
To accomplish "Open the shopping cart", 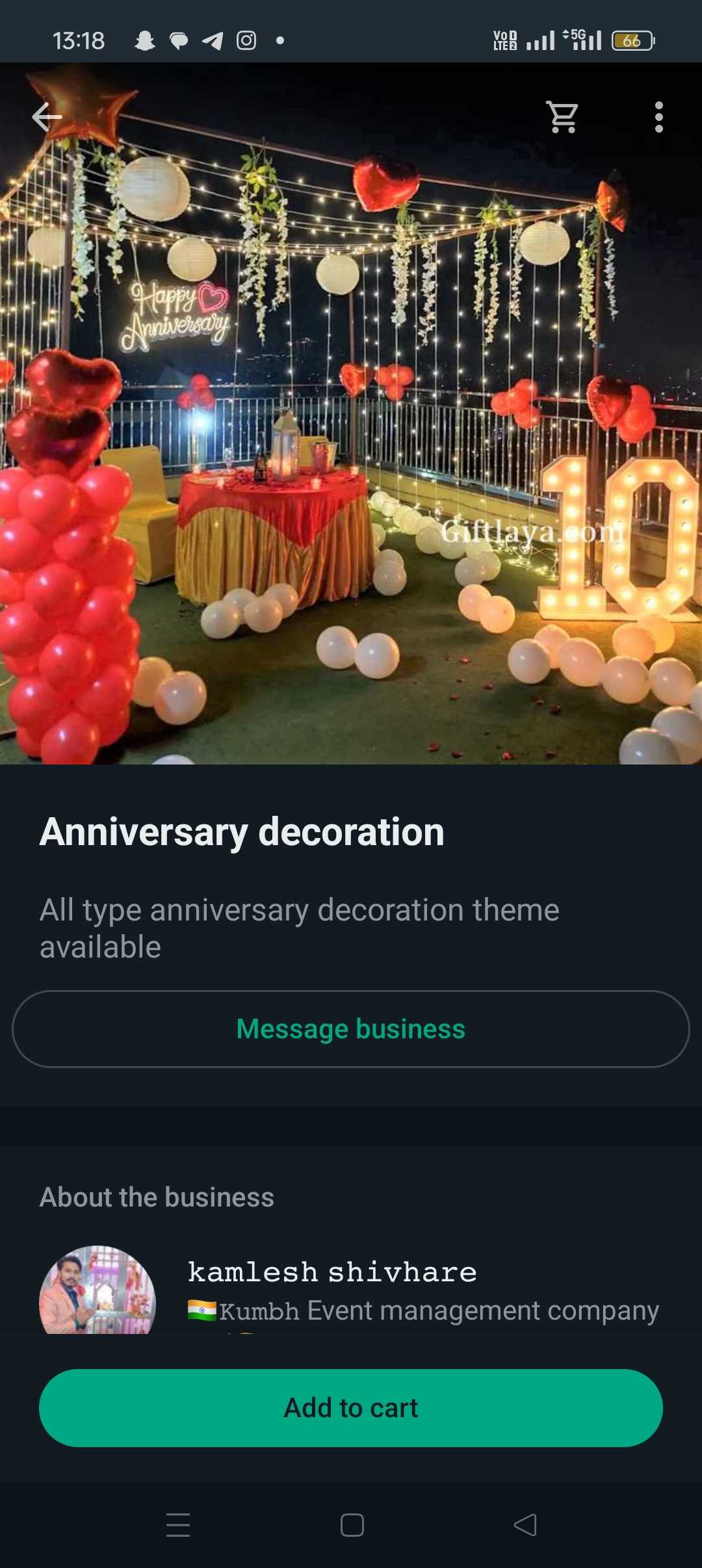I will tap(562, 117).
